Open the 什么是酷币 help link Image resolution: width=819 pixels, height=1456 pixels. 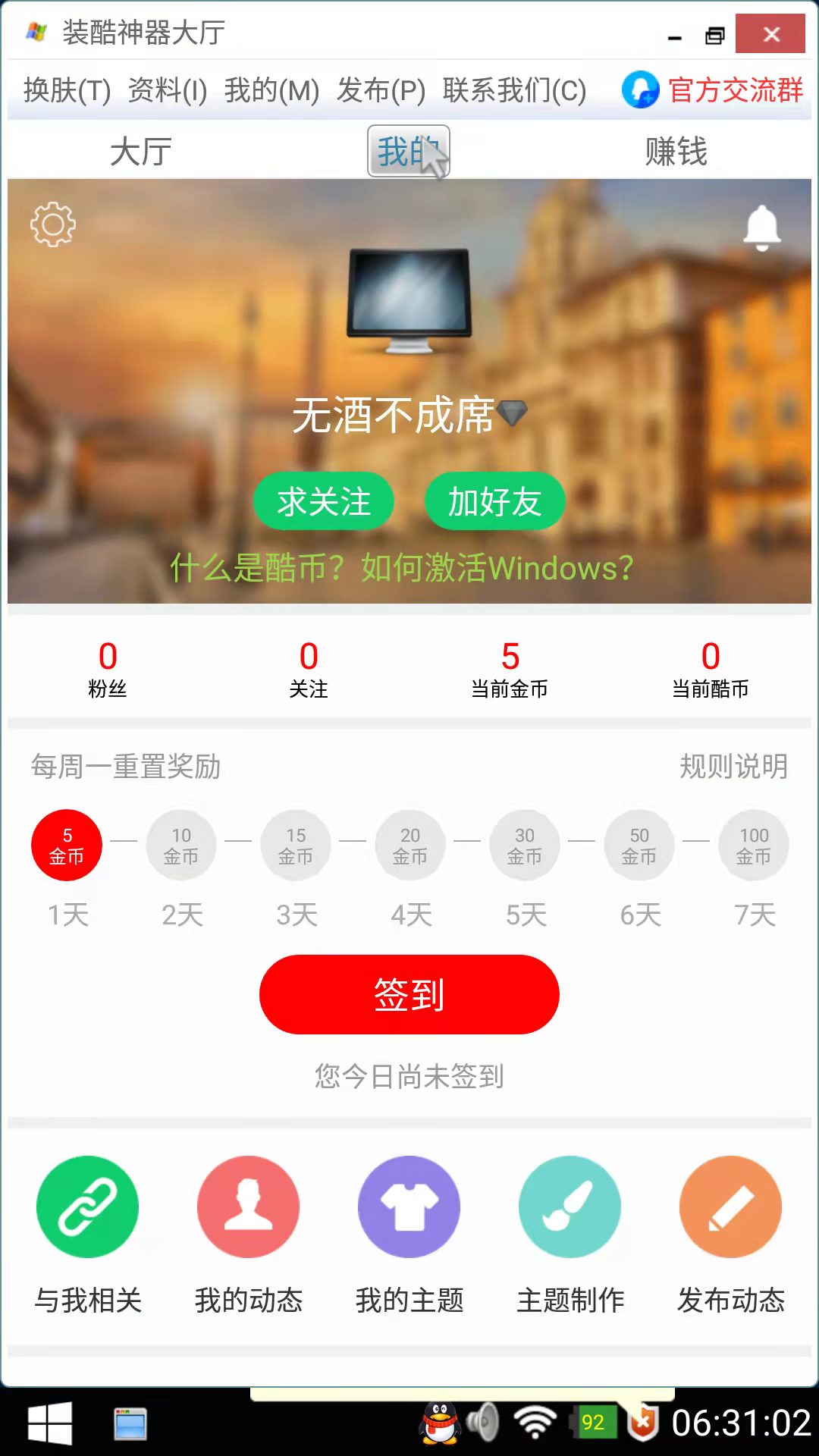(x=258, y=568)
